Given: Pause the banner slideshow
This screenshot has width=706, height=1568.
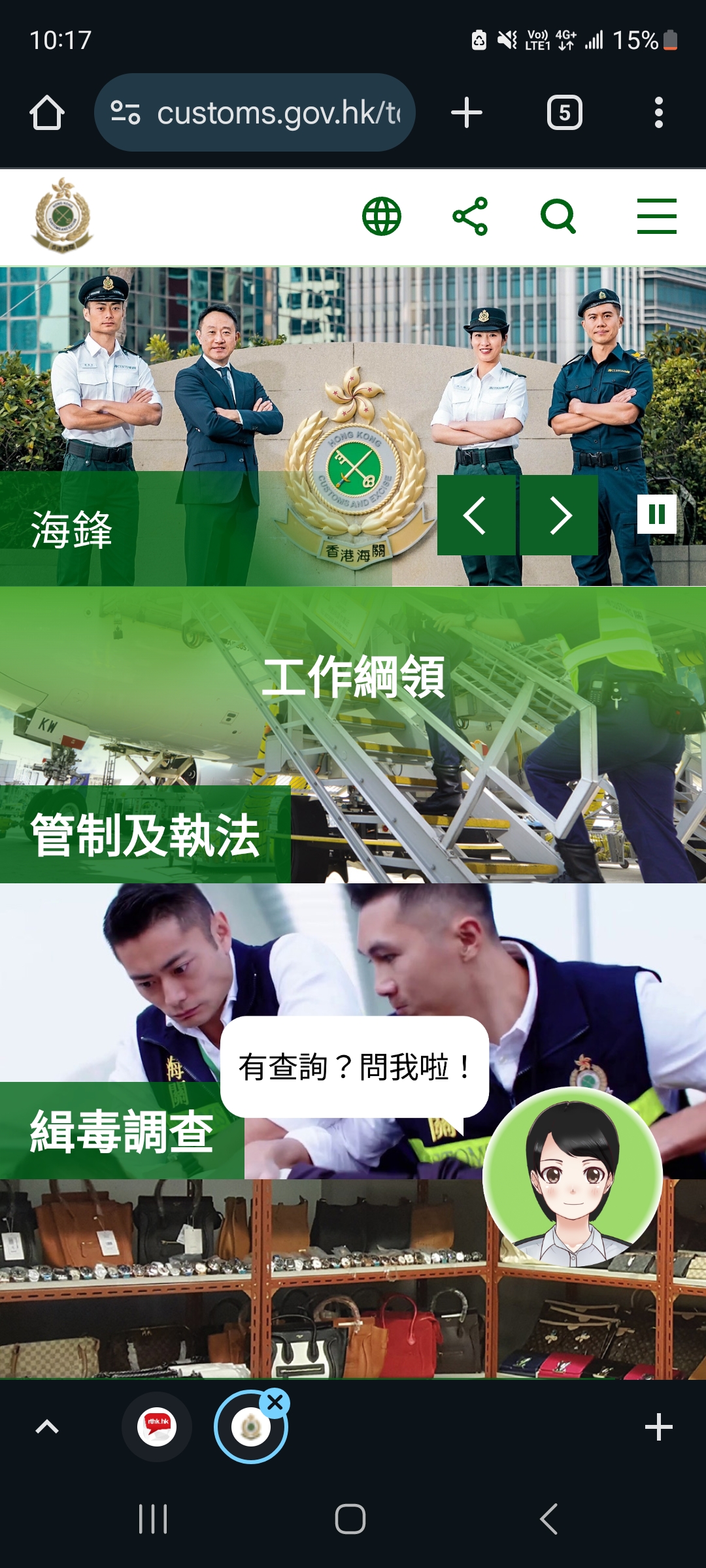Looking at the screenshot, I should 656,514.
